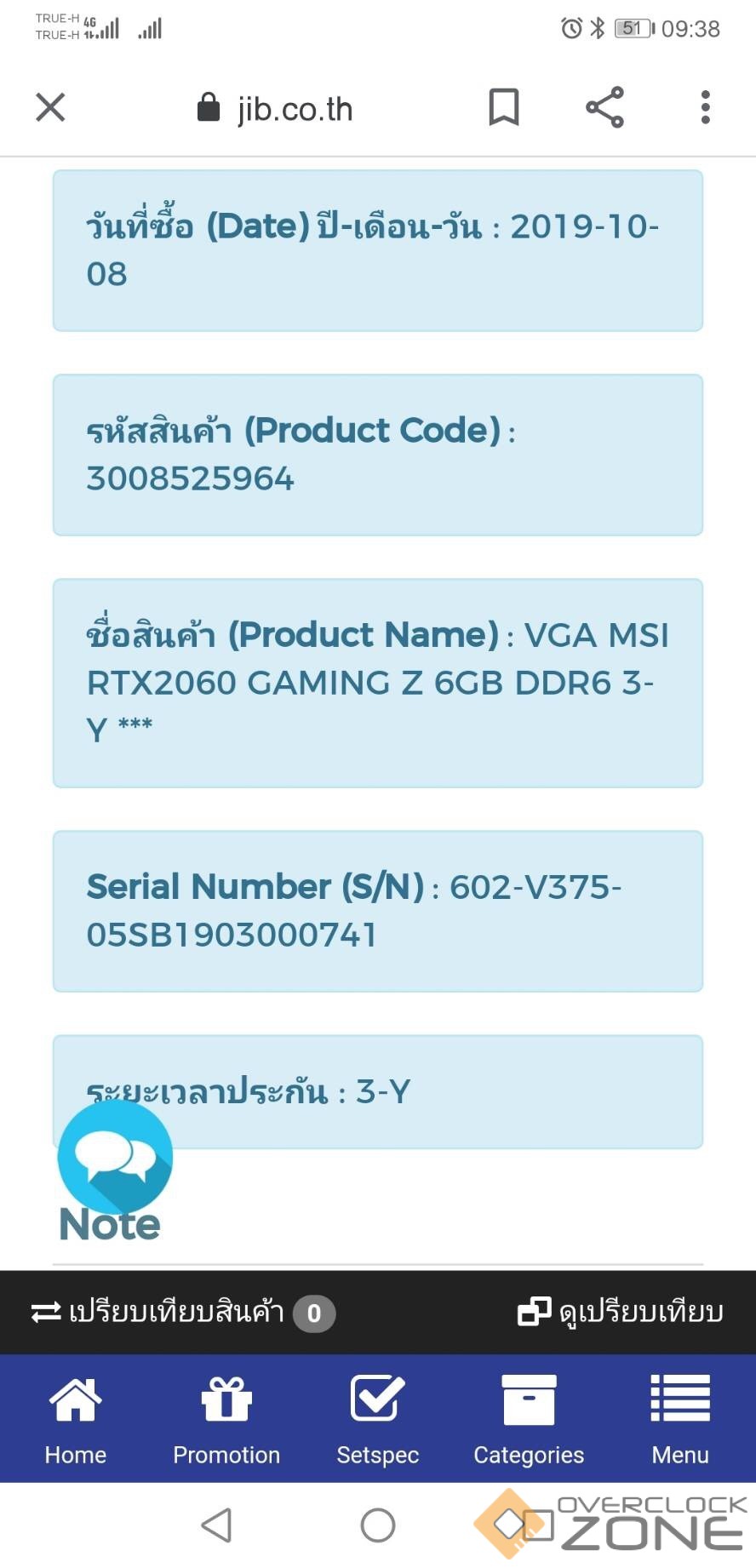
Task: Tap the system home button
Action: click(378, 1525)
